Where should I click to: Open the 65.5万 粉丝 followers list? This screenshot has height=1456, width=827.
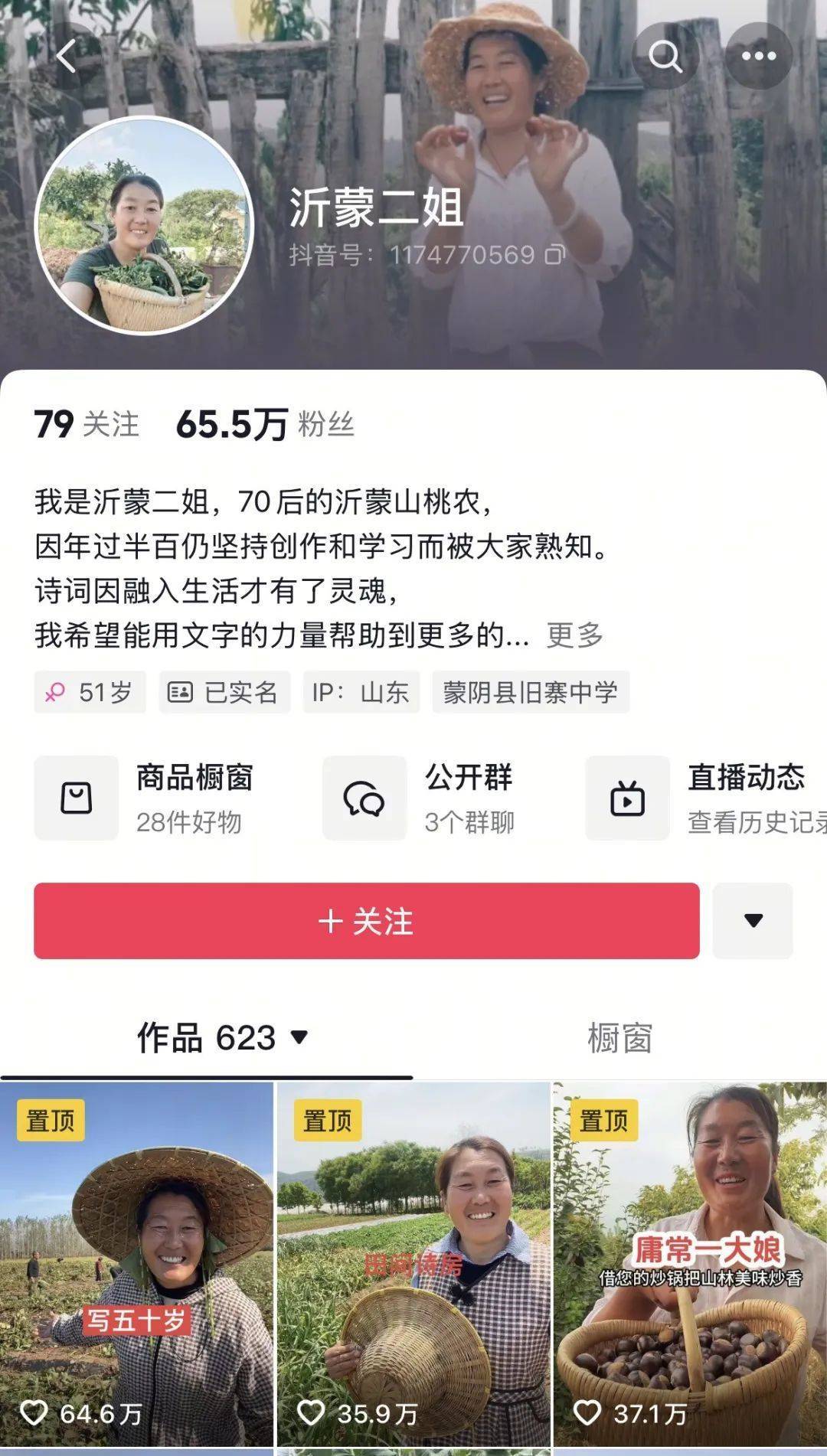click(265, 424)
